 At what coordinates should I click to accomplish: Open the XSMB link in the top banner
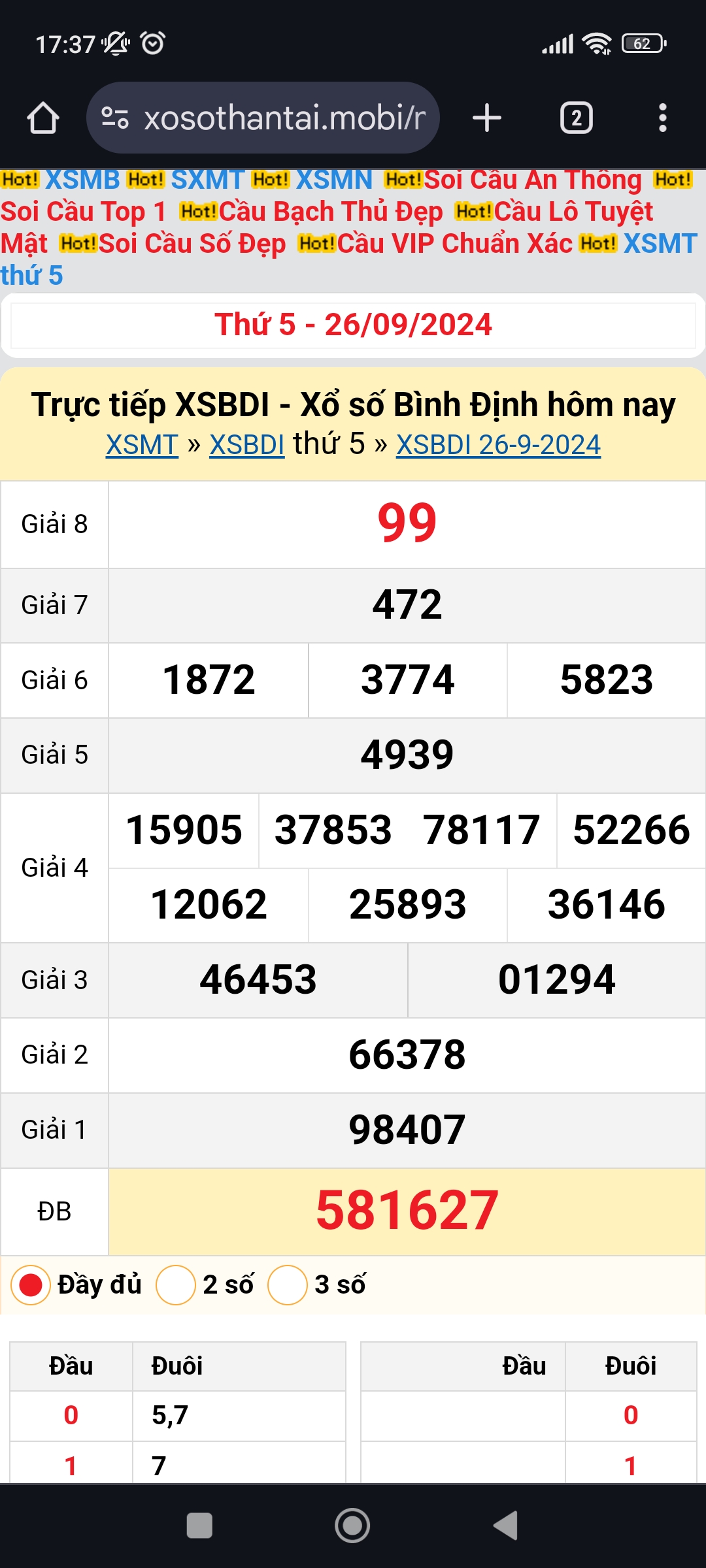pyautogui.click(x=82, y=180)
